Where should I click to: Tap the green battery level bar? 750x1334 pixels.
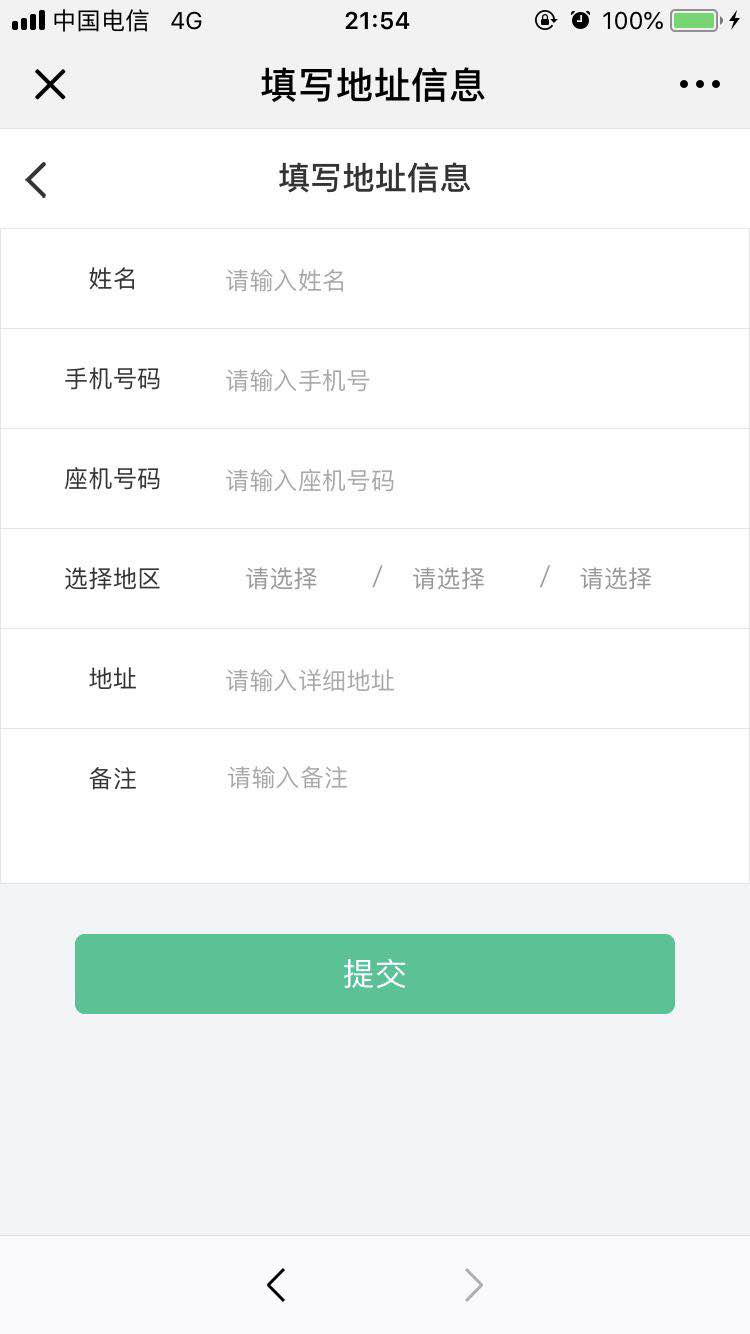(690, 20)
